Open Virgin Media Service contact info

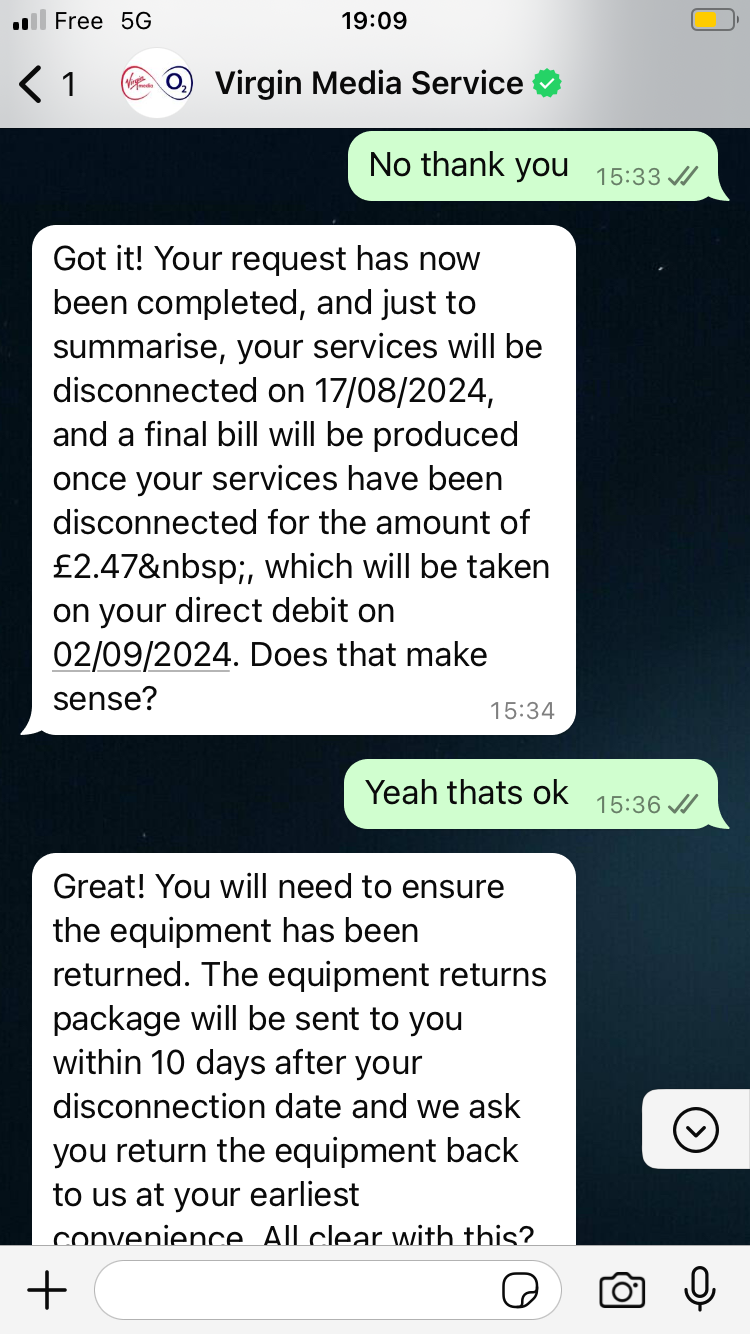click(x=370, y=84)
